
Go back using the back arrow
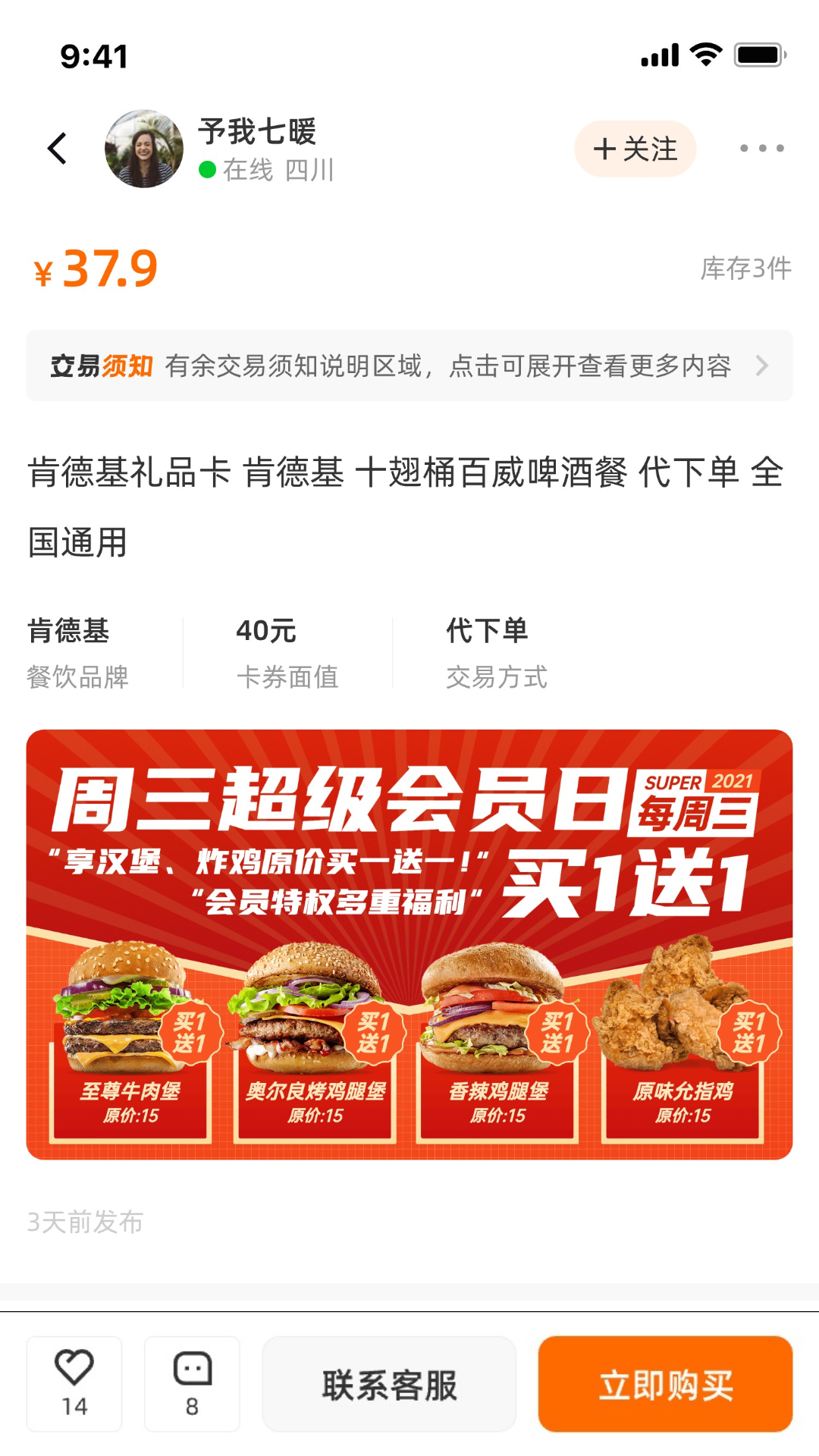coord(58,149)
